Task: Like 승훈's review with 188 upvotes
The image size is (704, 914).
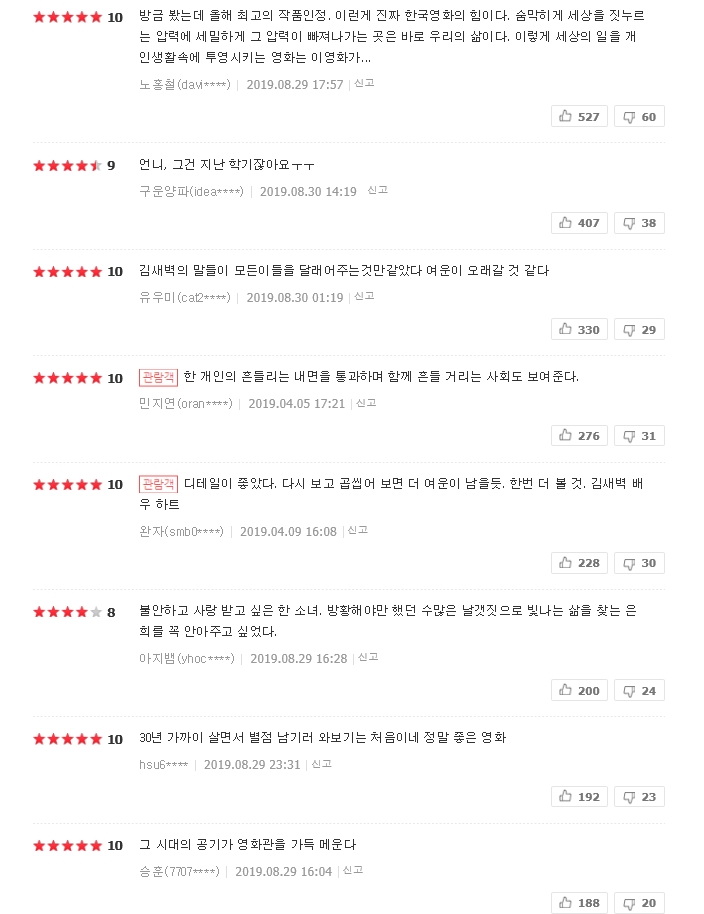Action: [x=579, y=902]
